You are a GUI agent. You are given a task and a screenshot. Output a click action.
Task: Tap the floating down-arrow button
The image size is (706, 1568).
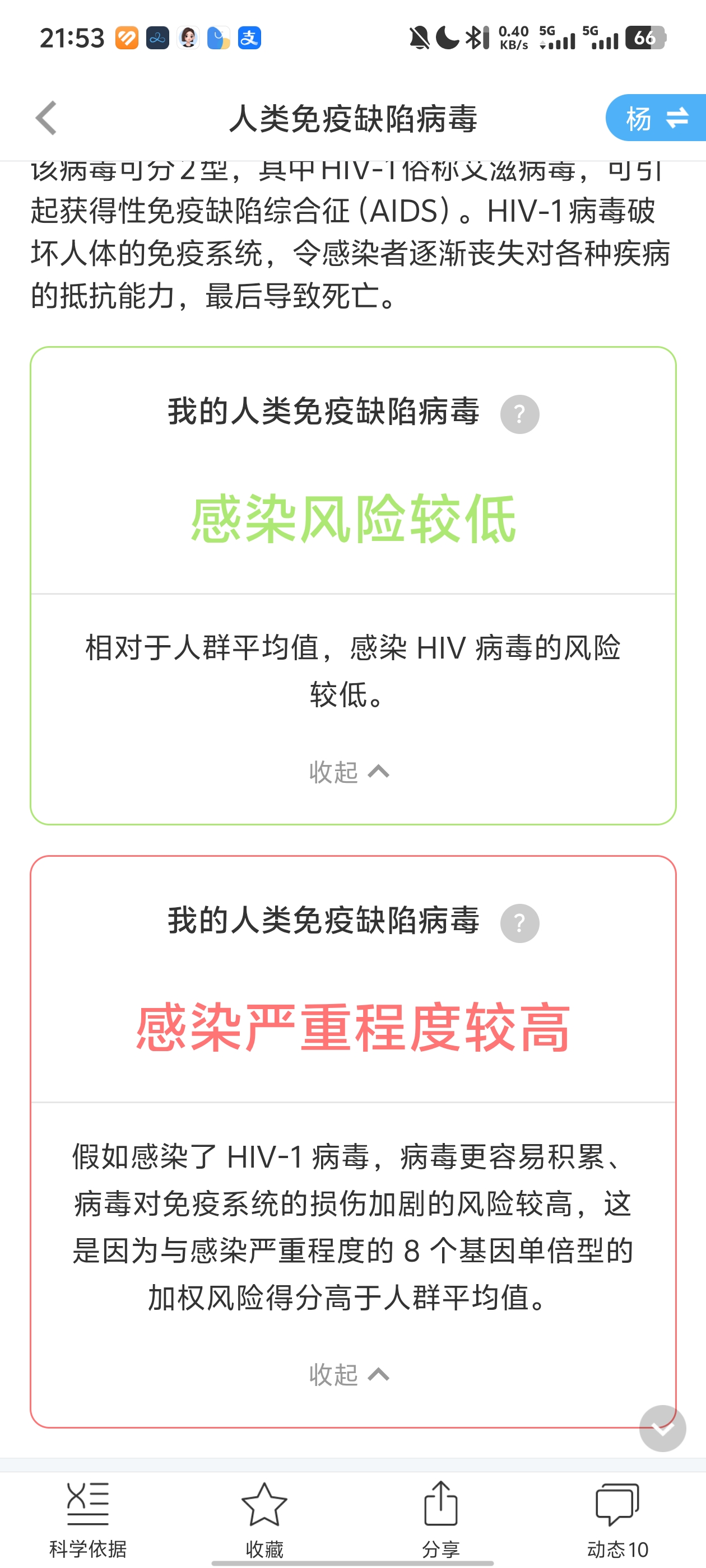click(662, 1428)
